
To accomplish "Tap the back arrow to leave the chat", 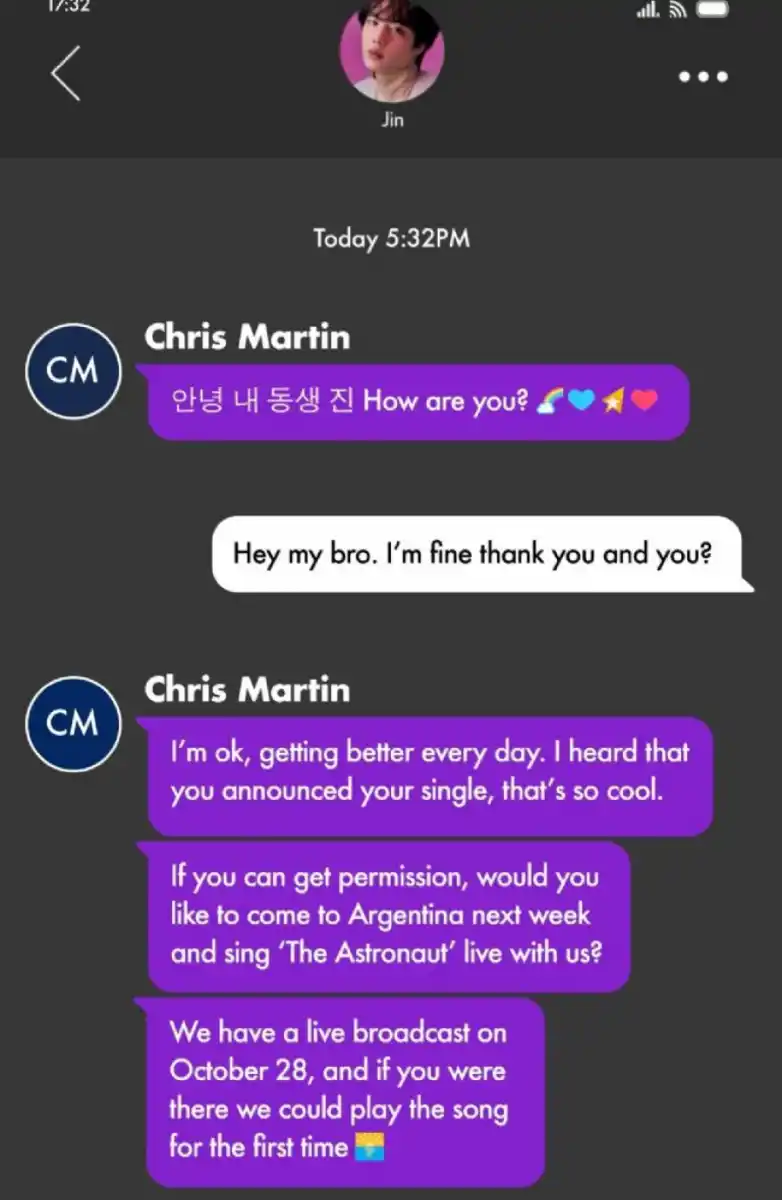I will coord(66,75).
